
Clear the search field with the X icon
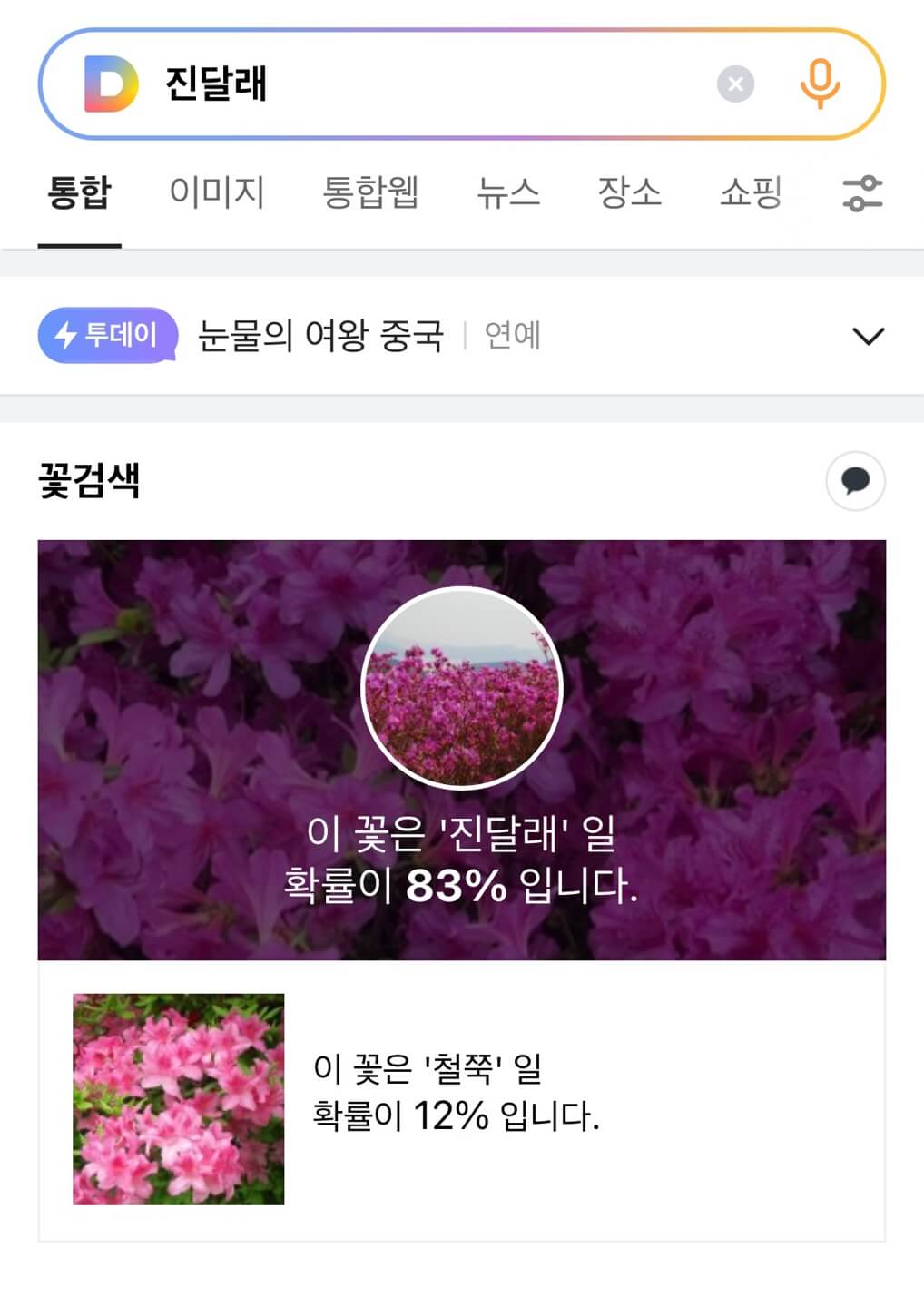tap(737, 85)
